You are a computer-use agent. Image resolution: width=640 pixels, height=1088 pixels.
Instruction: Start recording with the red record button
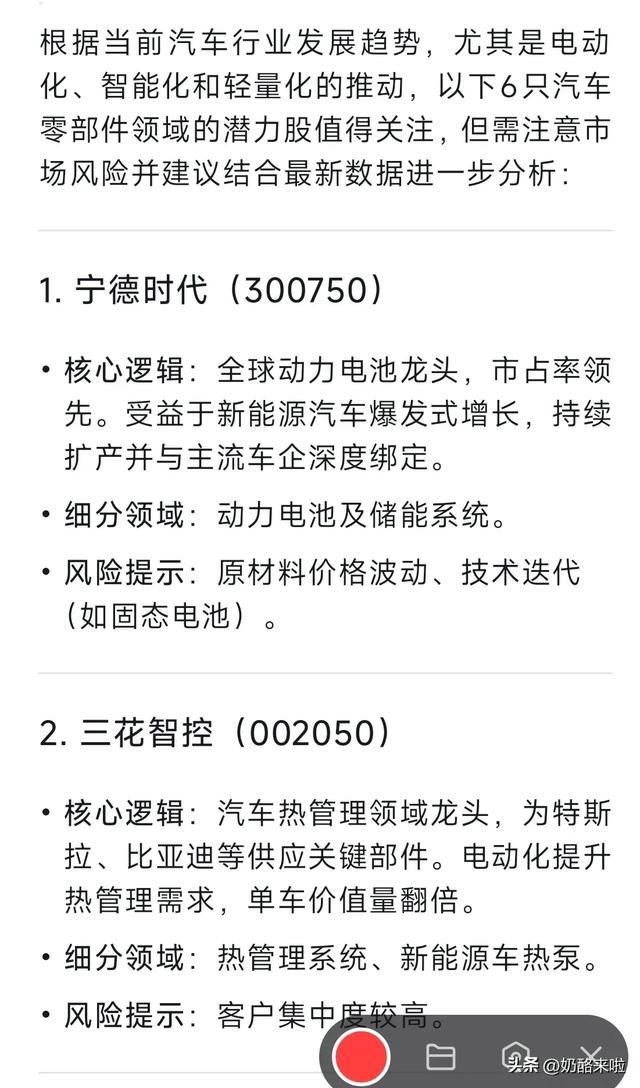361,1056
